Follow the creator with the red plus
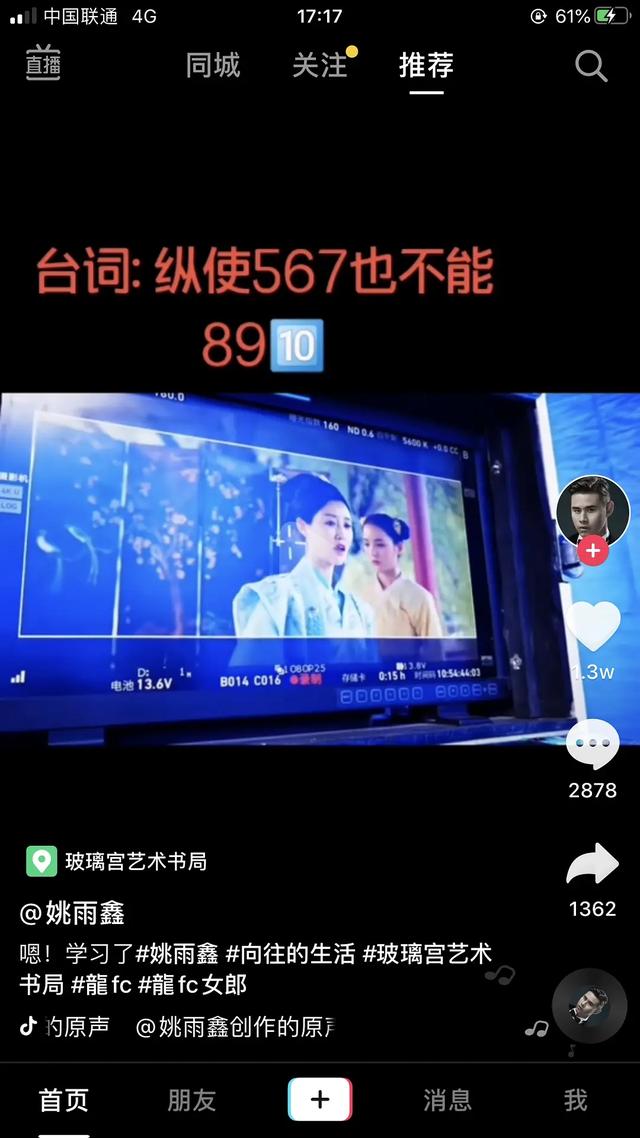Viewport: 640px width, 1138px height. click(x=593, y=550)
